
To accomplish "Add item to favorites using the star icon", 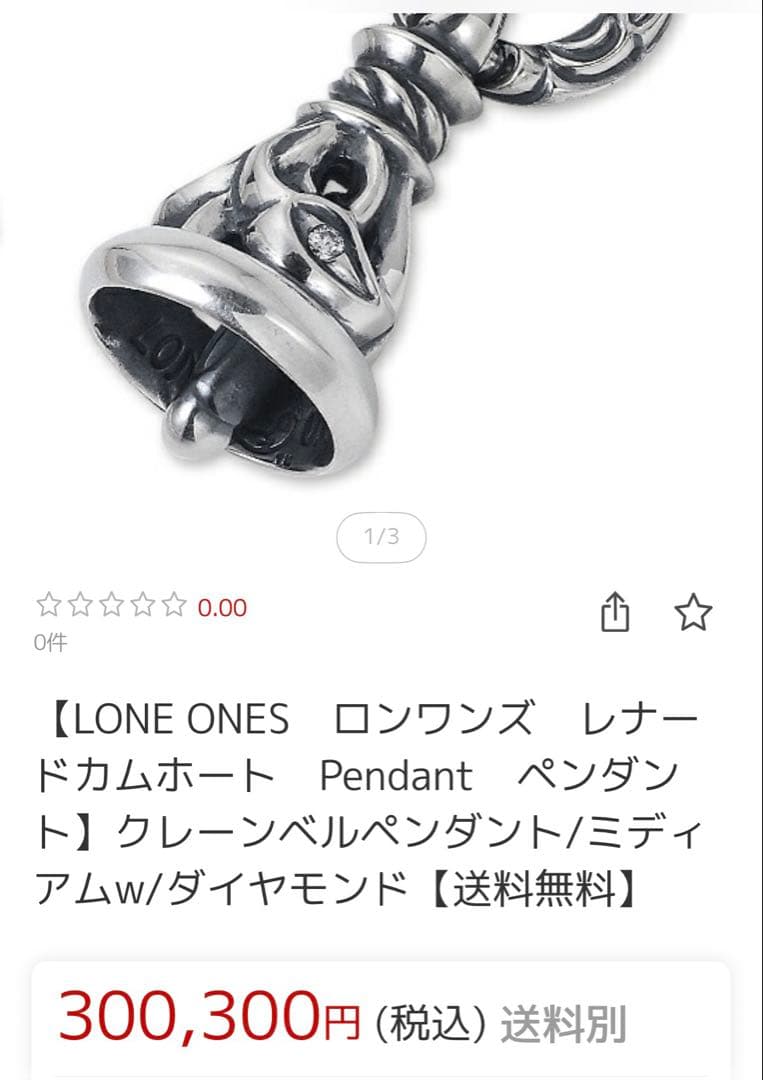I will (692, 614).
